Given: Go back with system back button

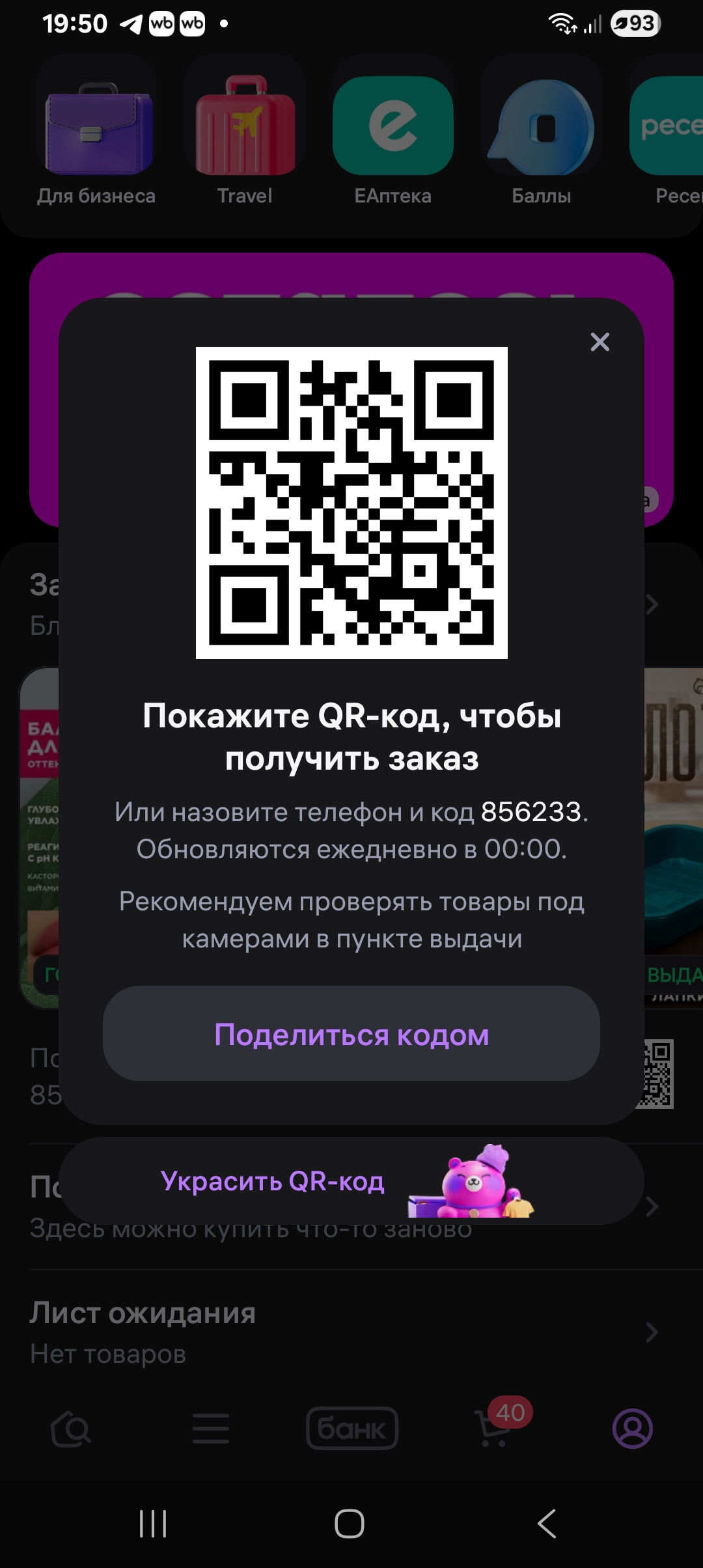Looking at the screenshot, I should (547, 1524).
